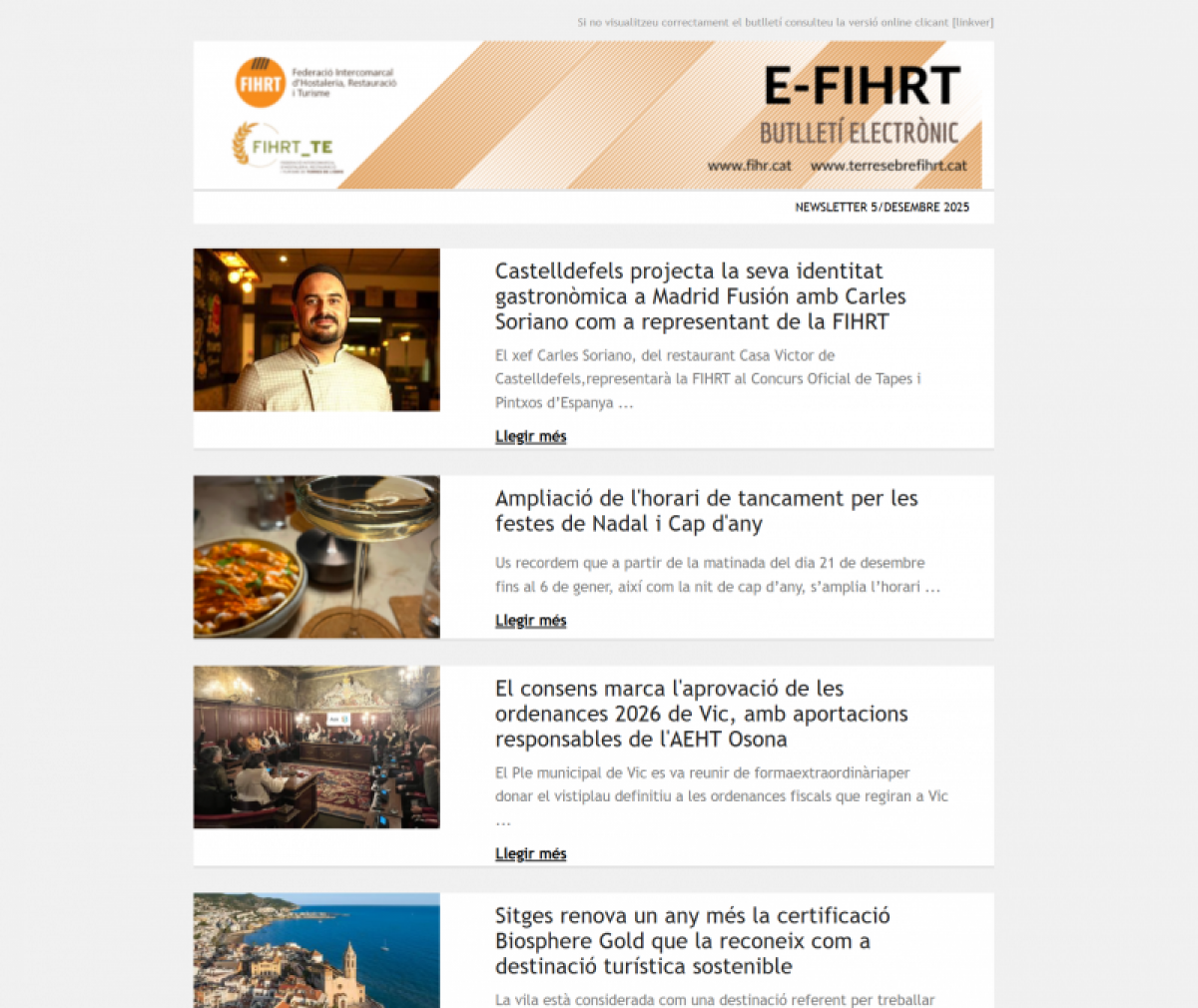
Task: Open Llegir més under Nadal closing hours article
Action: 530,620
